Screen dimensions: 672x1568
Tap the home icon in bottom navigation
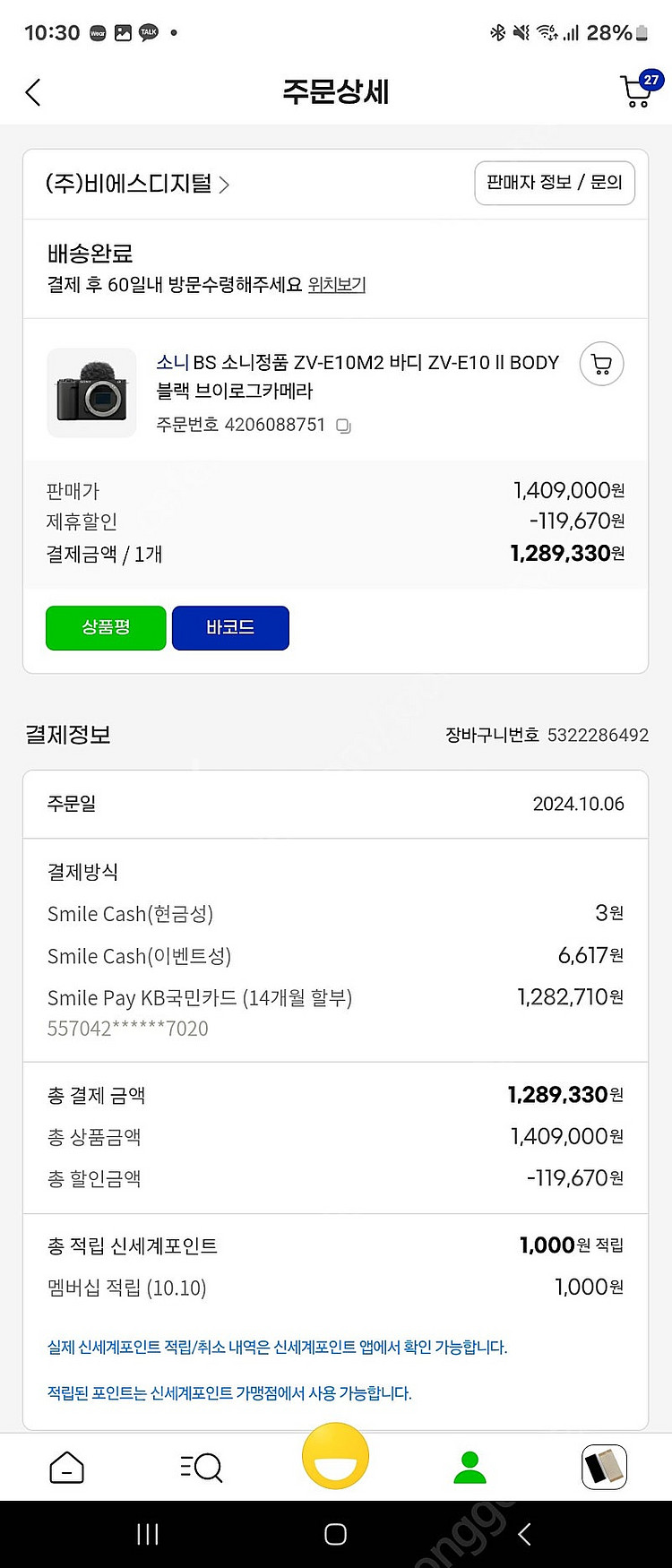67,1467
